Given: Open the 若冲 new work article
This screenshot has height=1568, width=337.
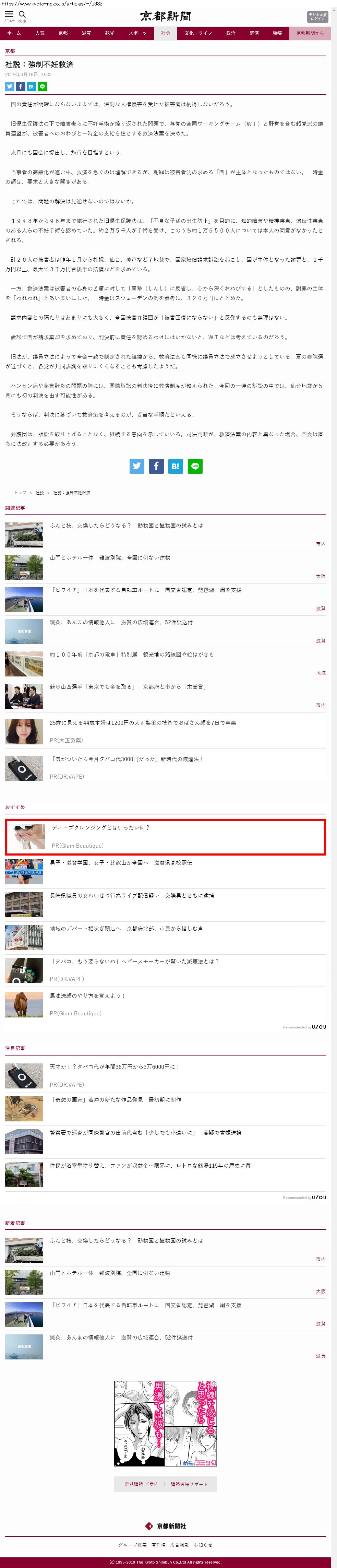Looking at the screenshot, I should click(x=115, y=1099).
